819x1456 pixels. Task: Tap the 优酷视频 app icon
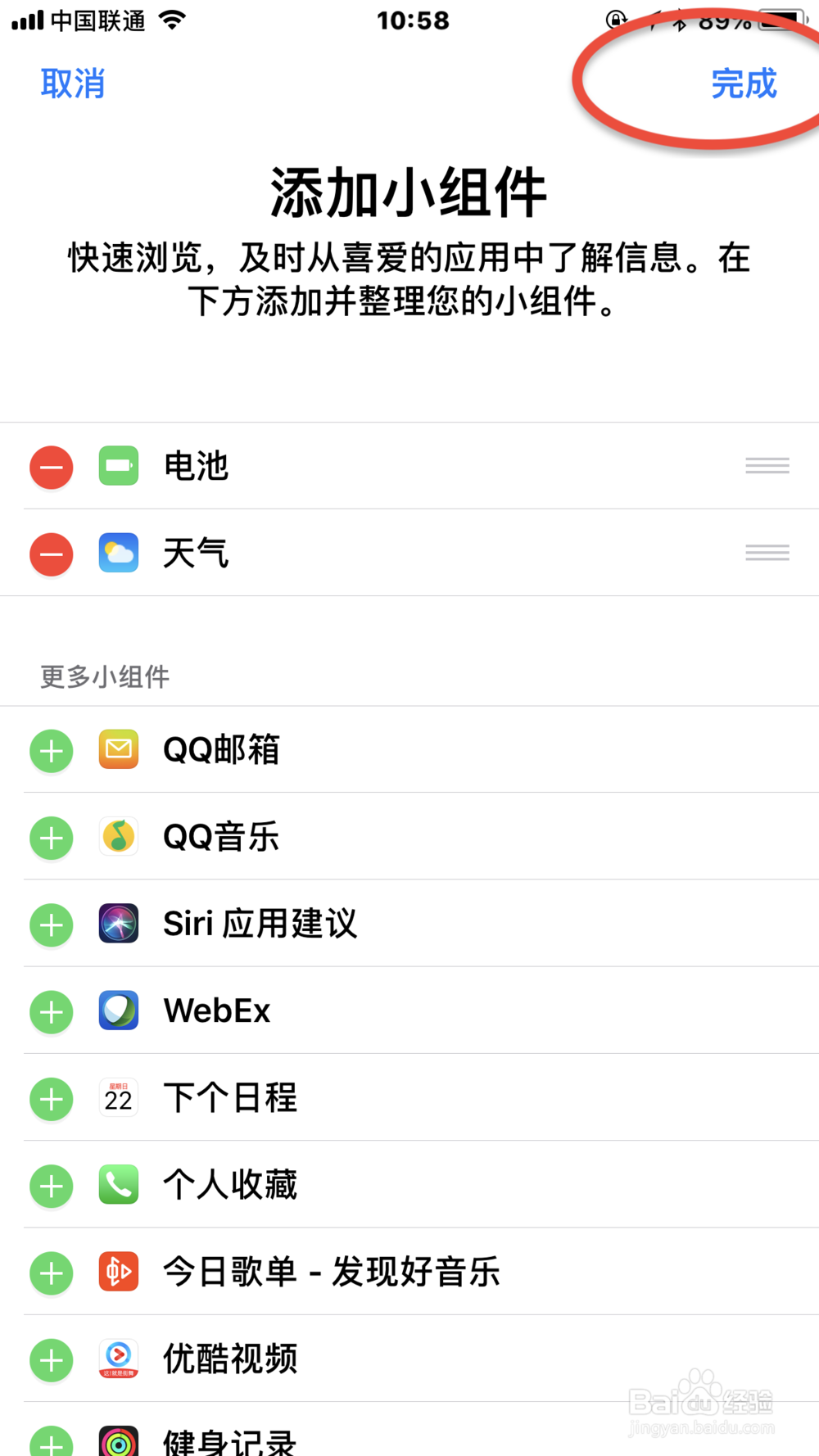[118, 1359]
